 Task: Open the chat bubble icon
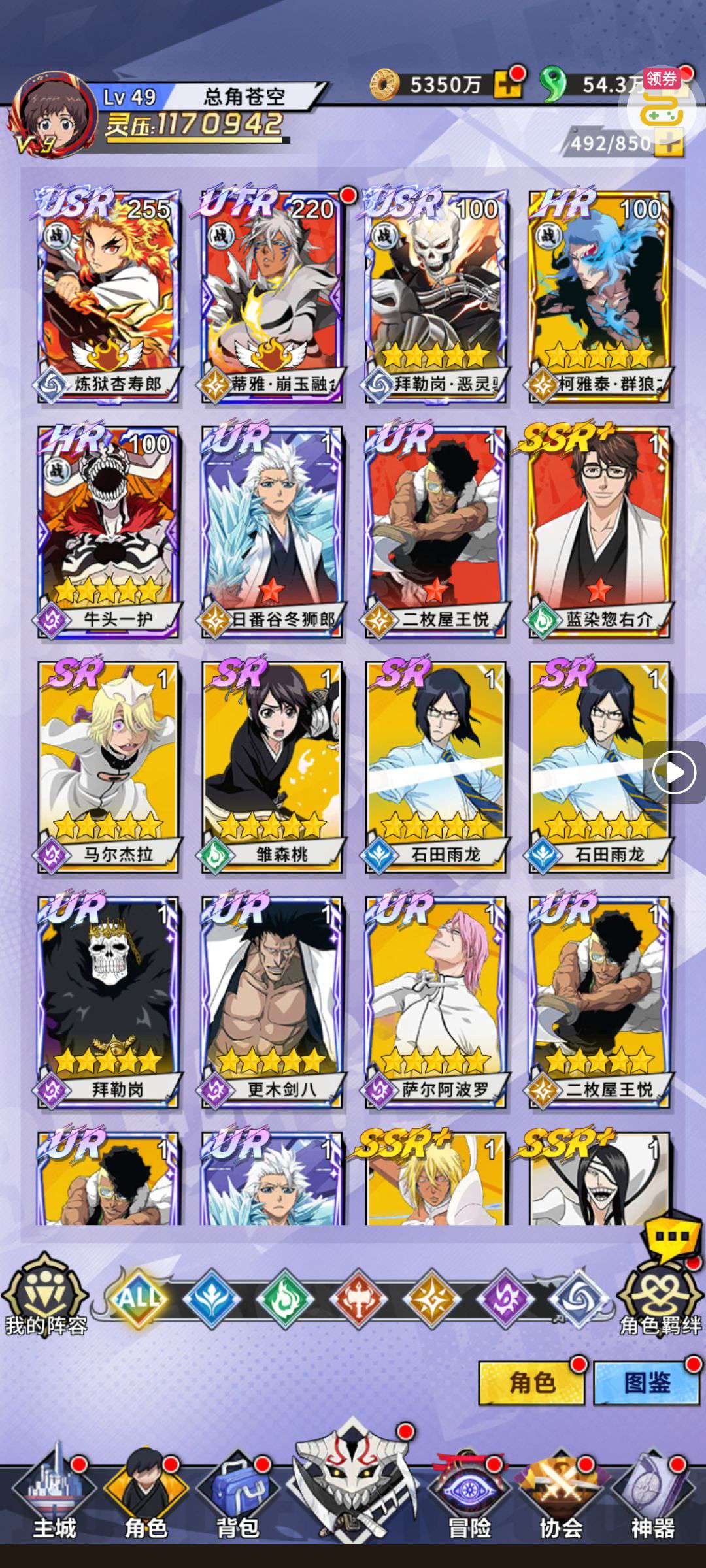(x=668, y=1236)
